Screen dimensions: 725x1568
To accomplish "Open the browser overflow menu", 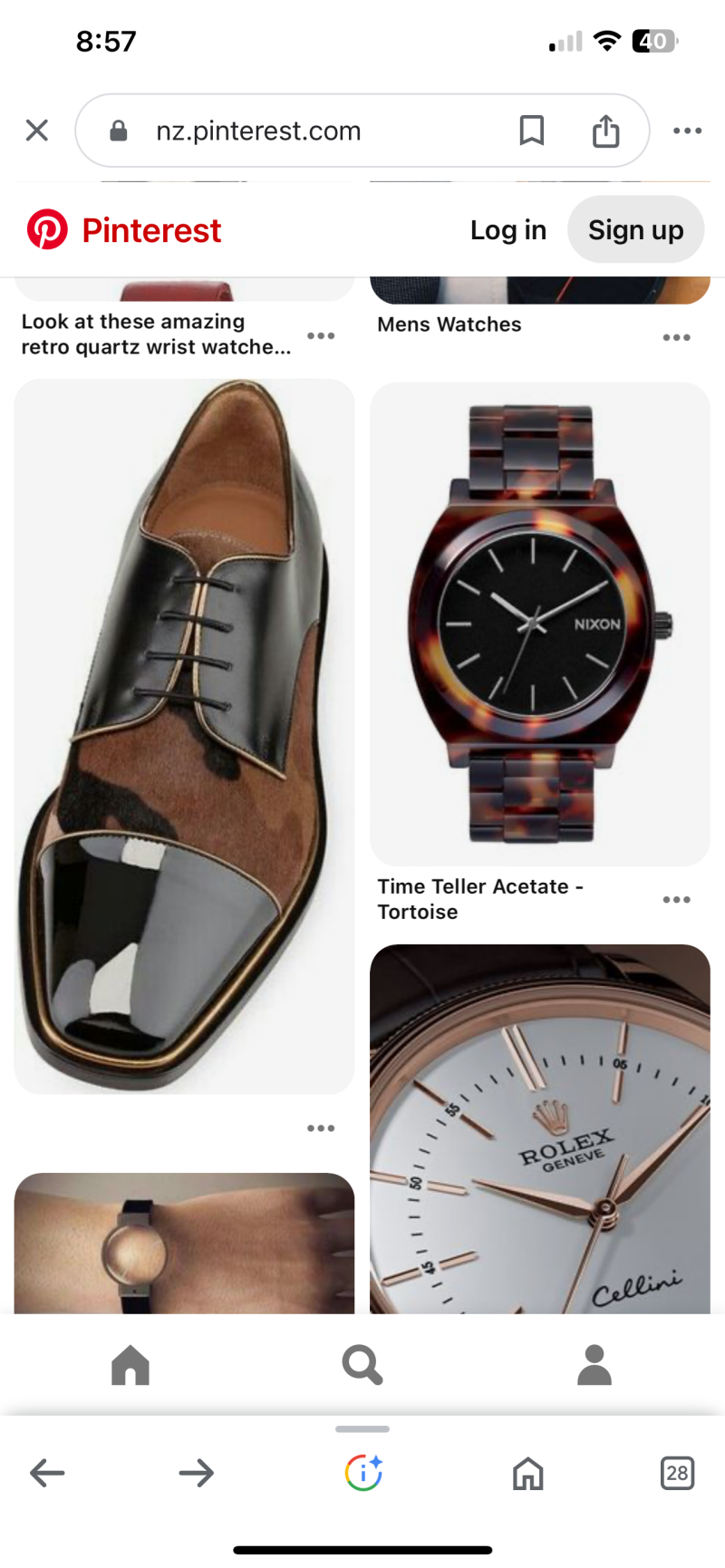I will pyautogui.click(x=687, y=131).
